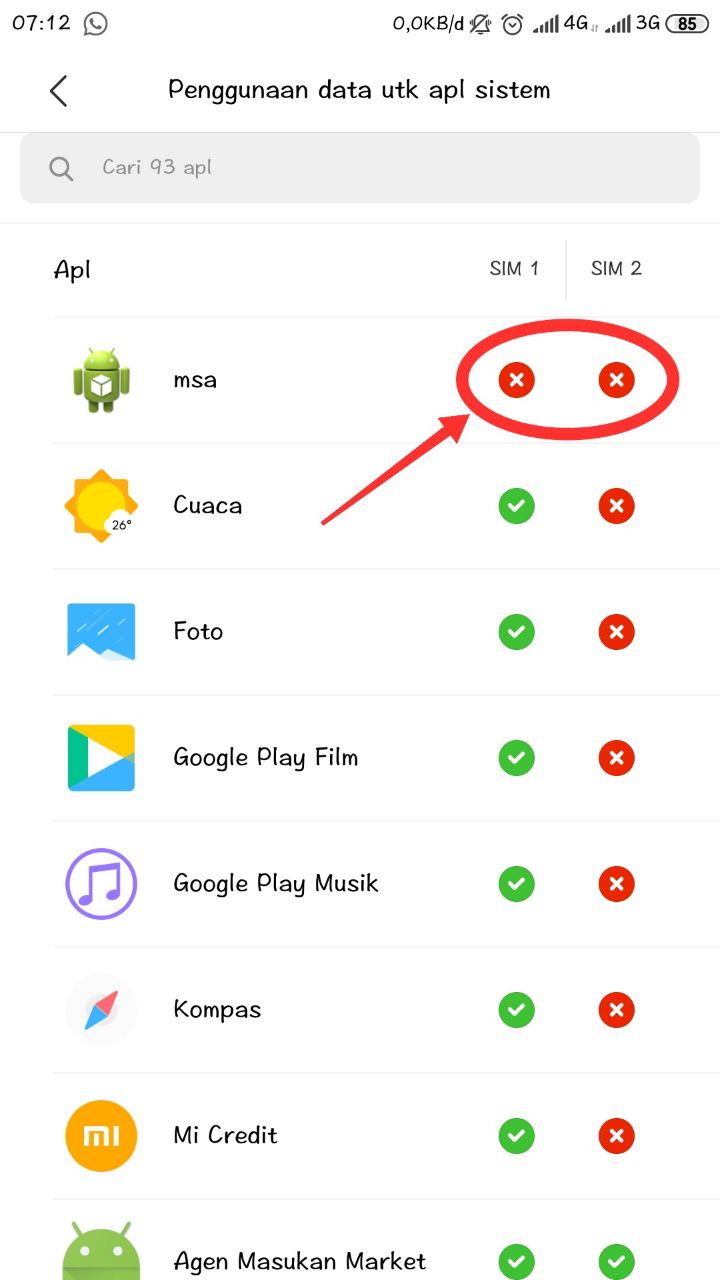Viewport: 720px width, 1280px height.
Task: Disable SIM 1 data for Cuaca
Action: click(517, 506)
